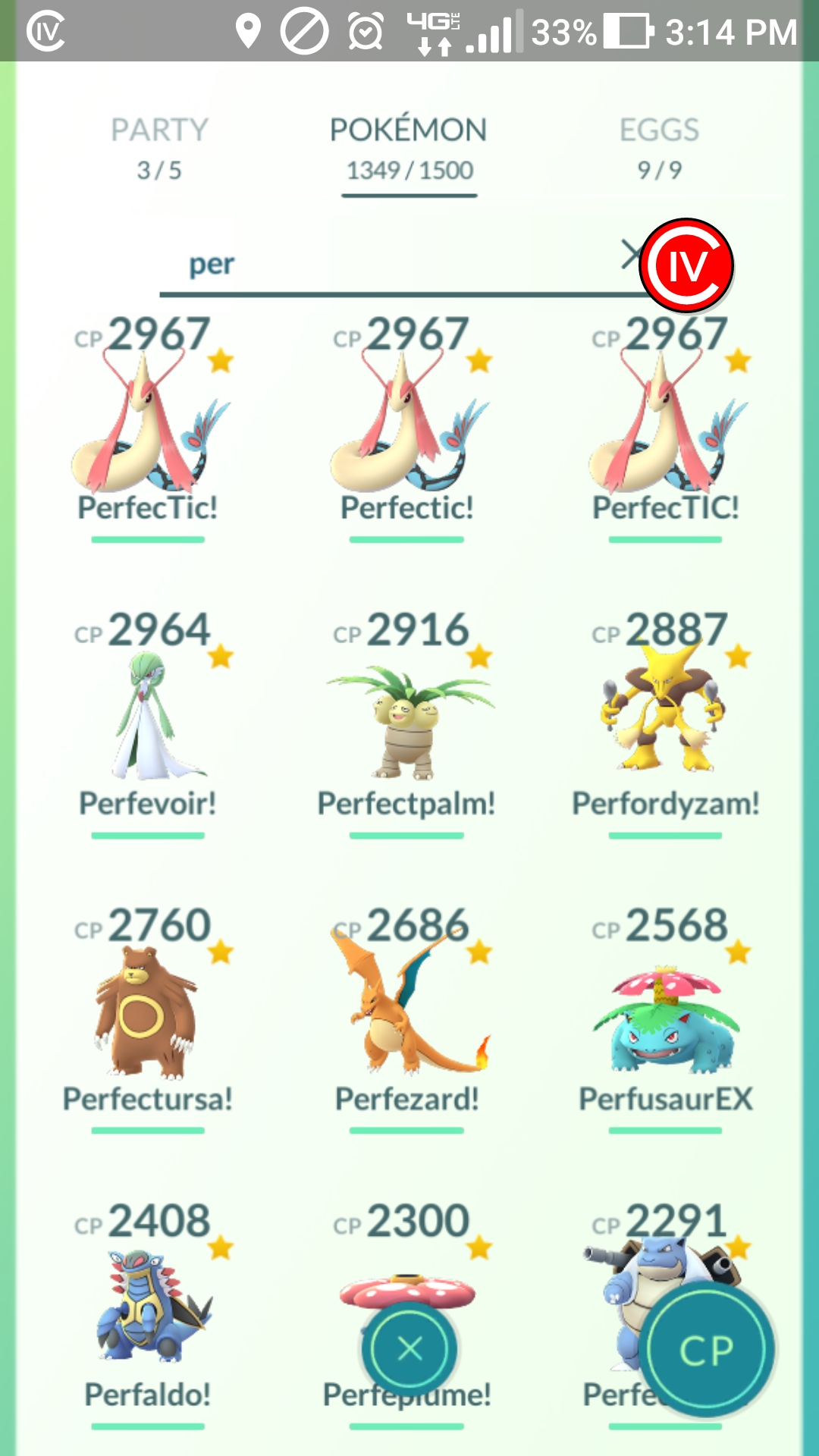Switch to the Party tab

point(159,149)
